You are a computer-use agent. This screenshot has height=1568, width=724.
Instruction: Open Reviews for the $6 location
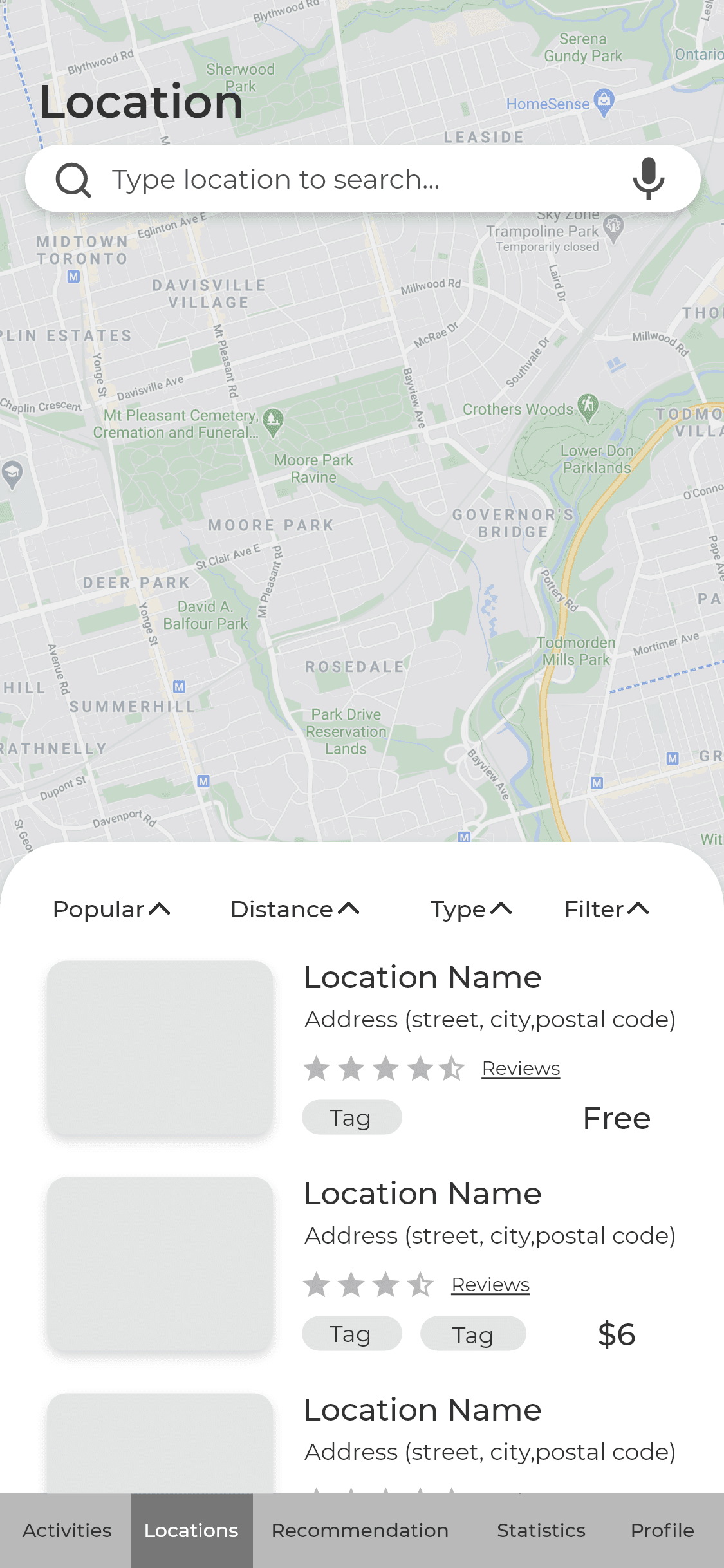pos(490,1285)
